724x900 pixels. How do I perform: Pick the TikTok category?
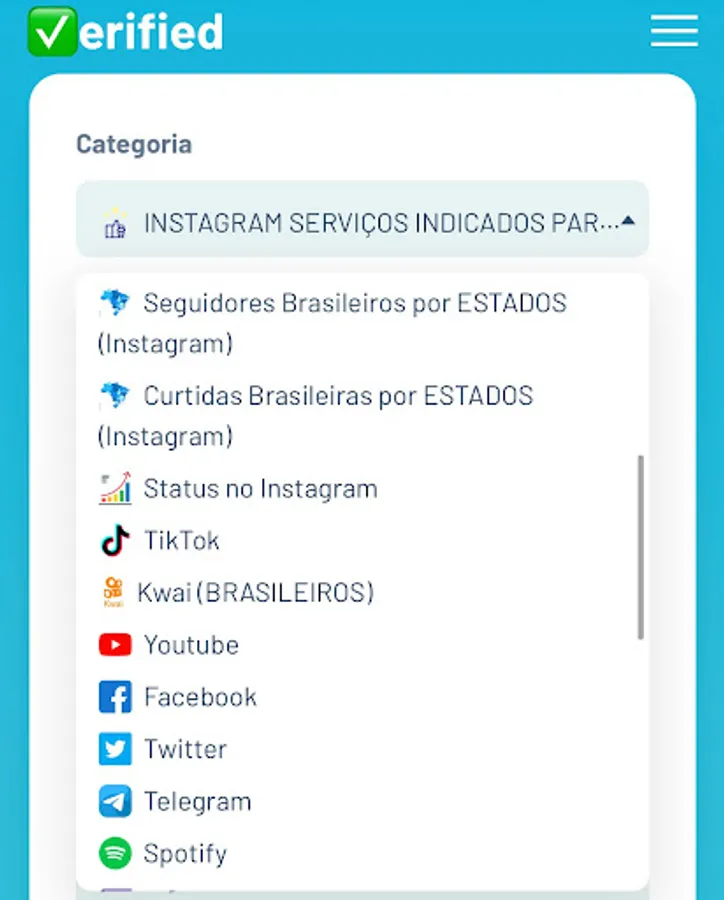point(362,541)
